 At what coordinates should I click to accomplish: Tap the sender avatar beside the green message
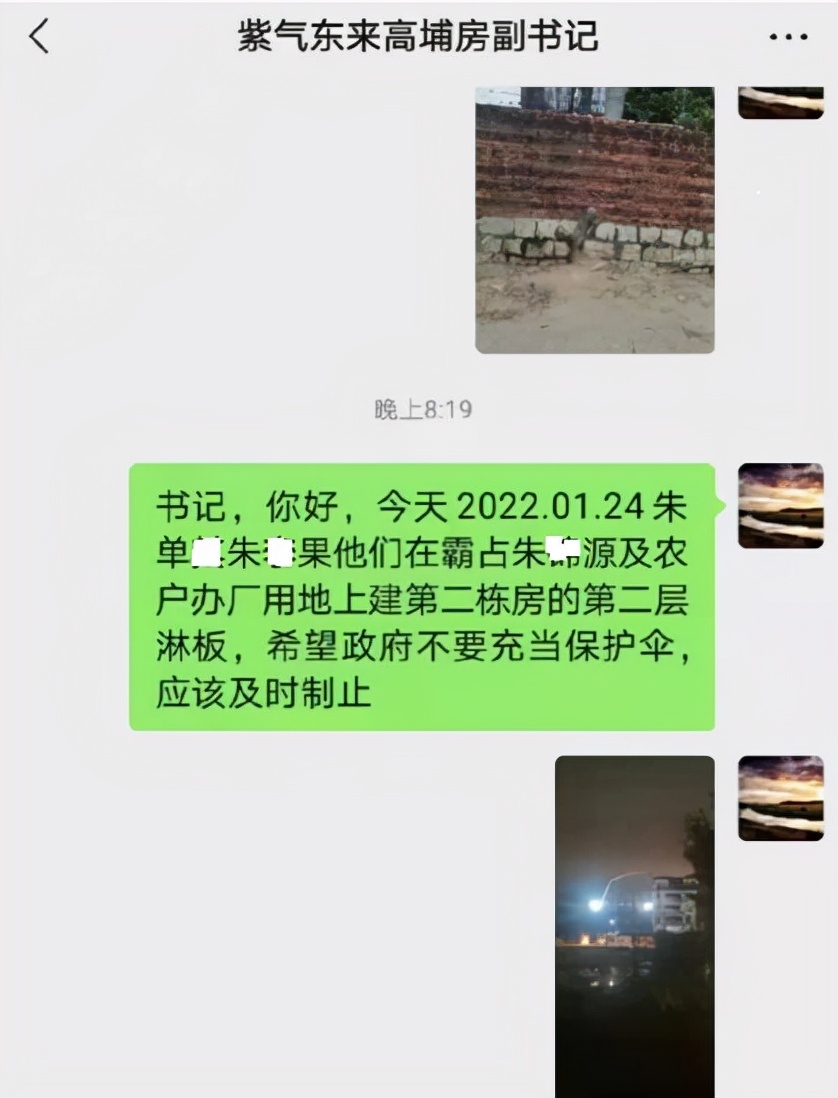(780, 505)
